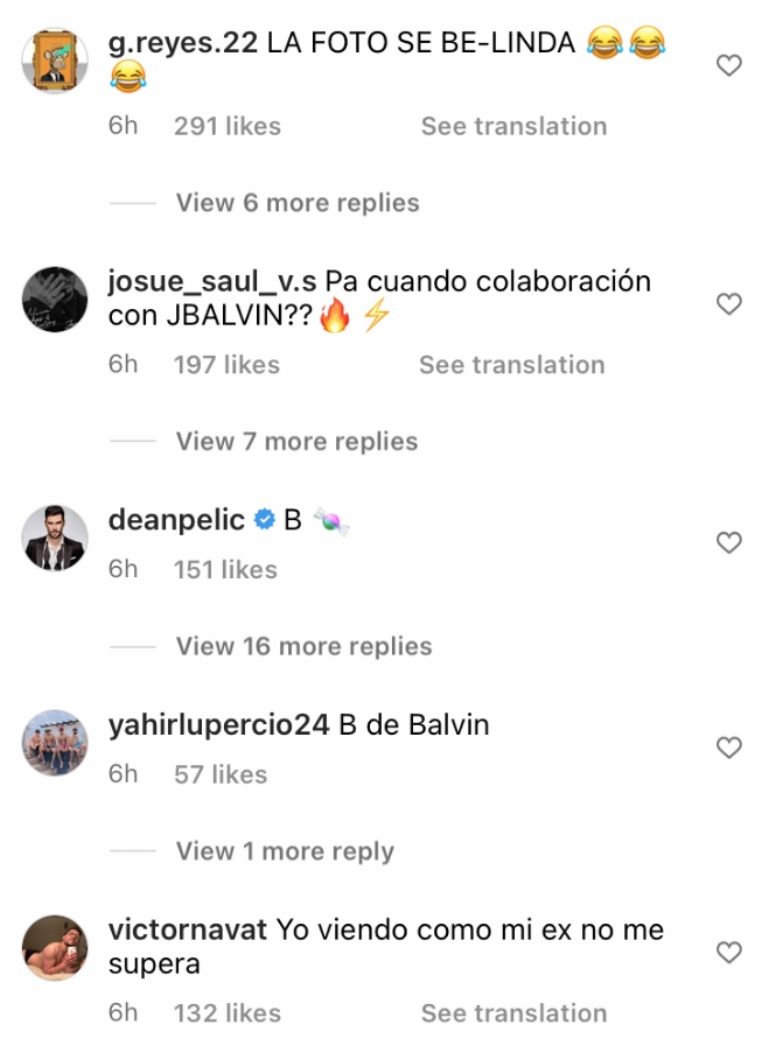Open victornavat's profile picture
The image size is (768, 1038).
pyautogui.click(x=55, y=948)
